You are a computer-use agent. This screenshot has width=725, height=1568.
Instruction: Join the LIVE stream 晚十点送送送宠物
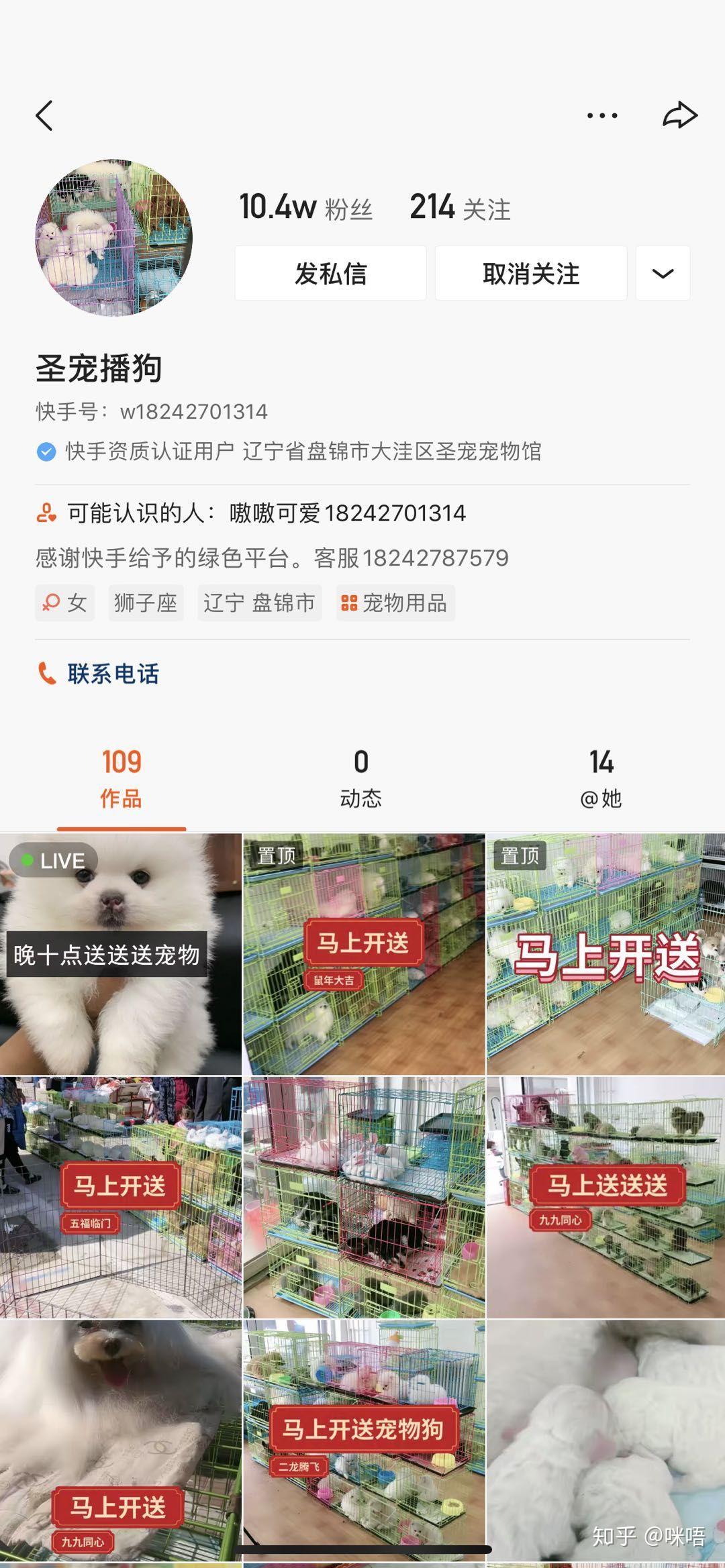tap(121, 954)
